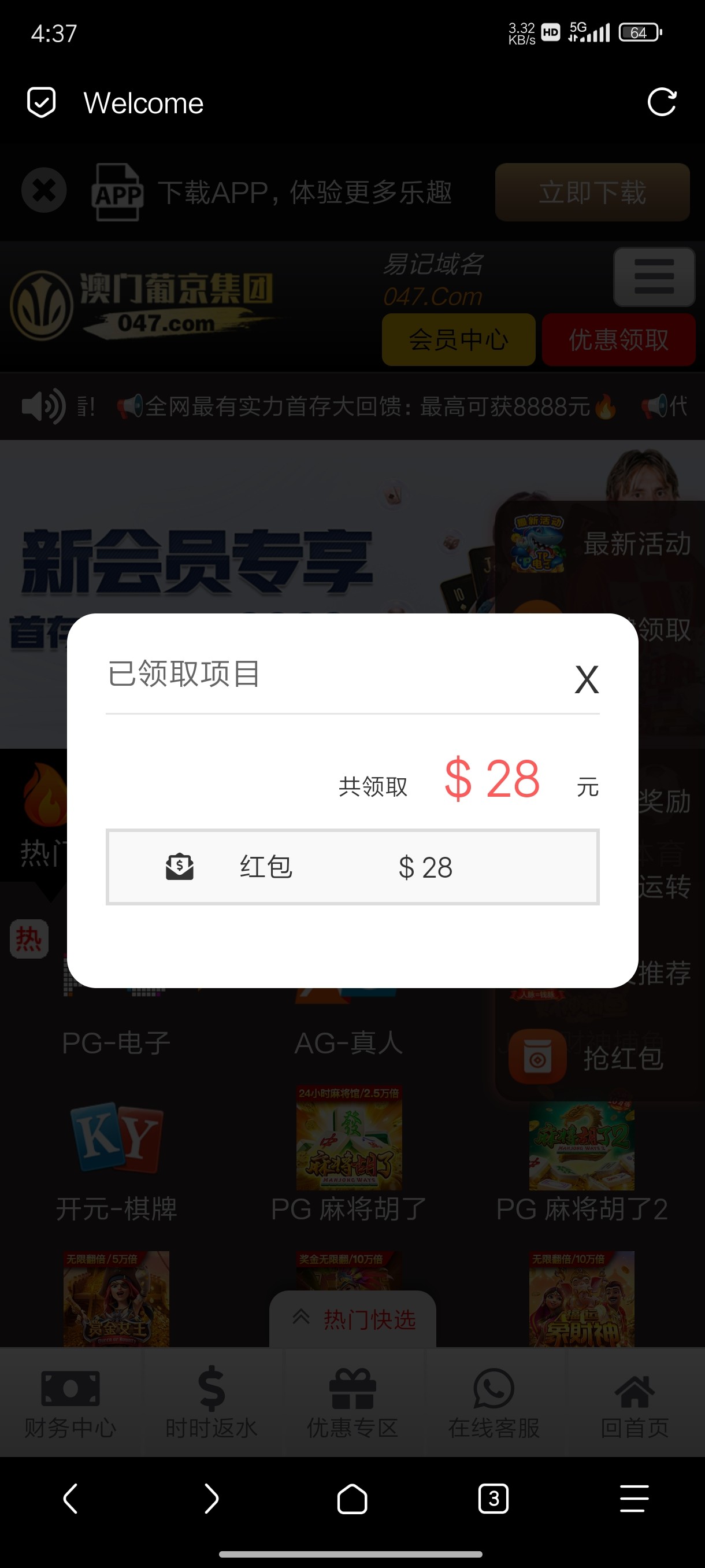Select the 红包 $28 row
This screenshot has height=1568, width=705.
(x=352, y=867)
